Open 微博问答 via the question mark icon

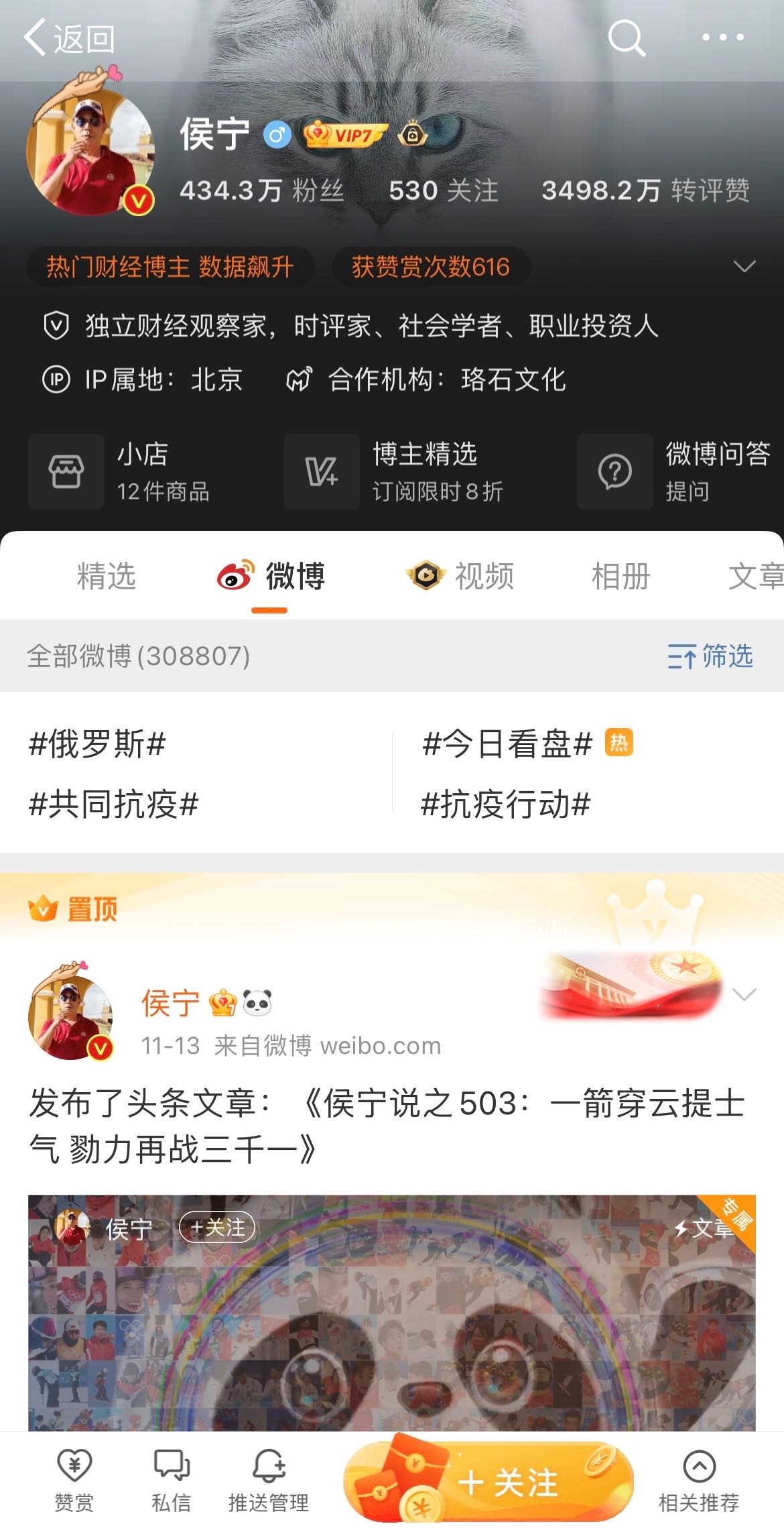tap(614, 471)
